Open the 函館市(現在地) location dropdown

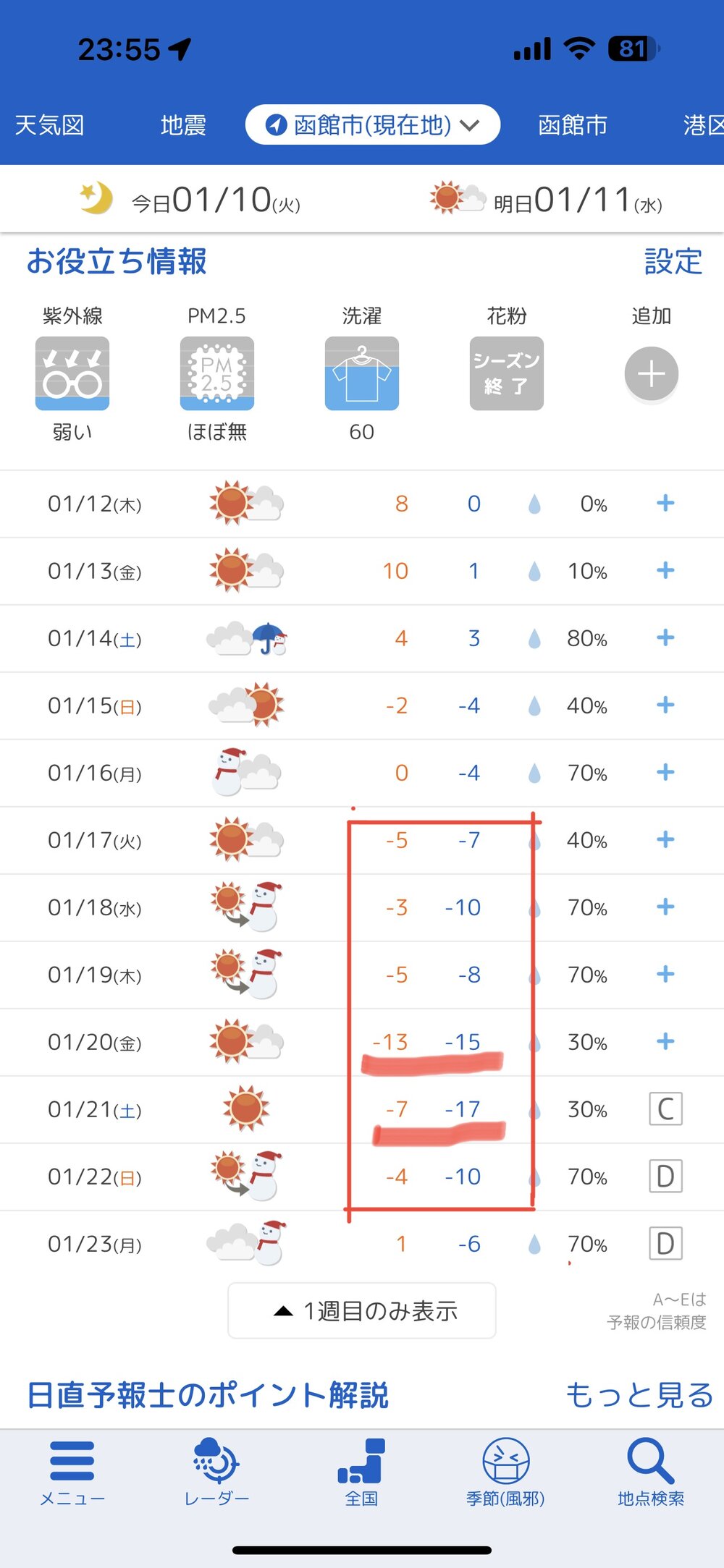pos(373,125)
